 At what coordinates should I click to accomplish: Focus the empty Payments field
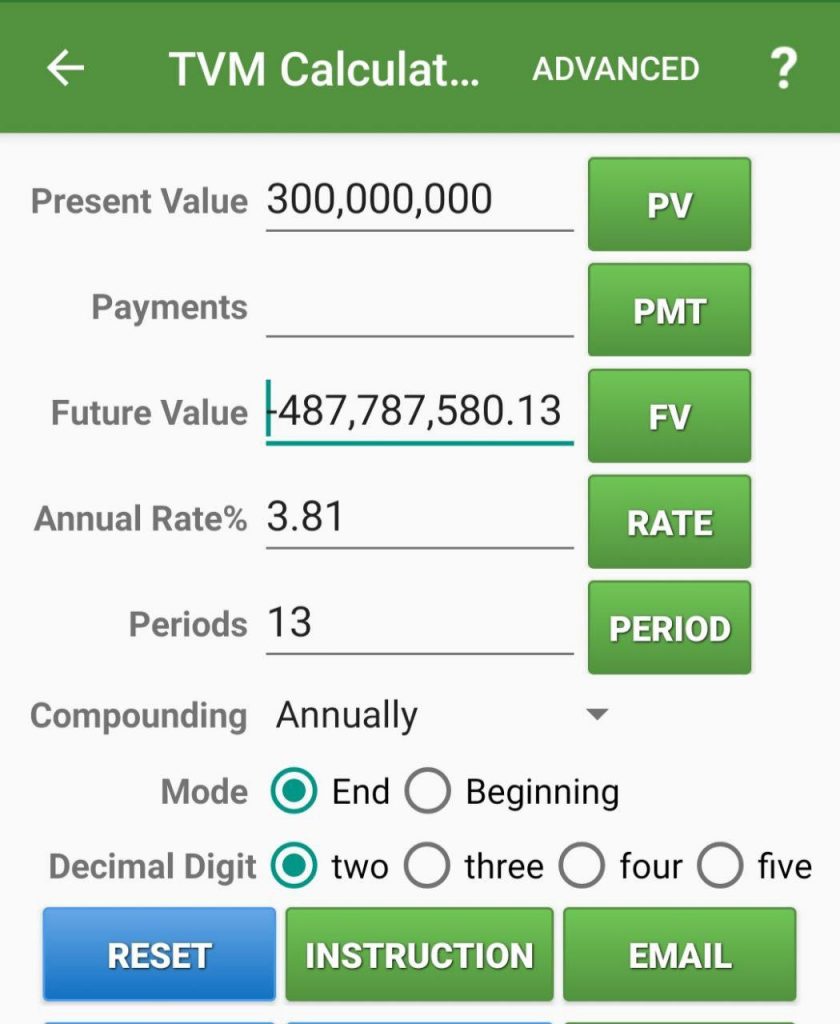pos(418,308)
